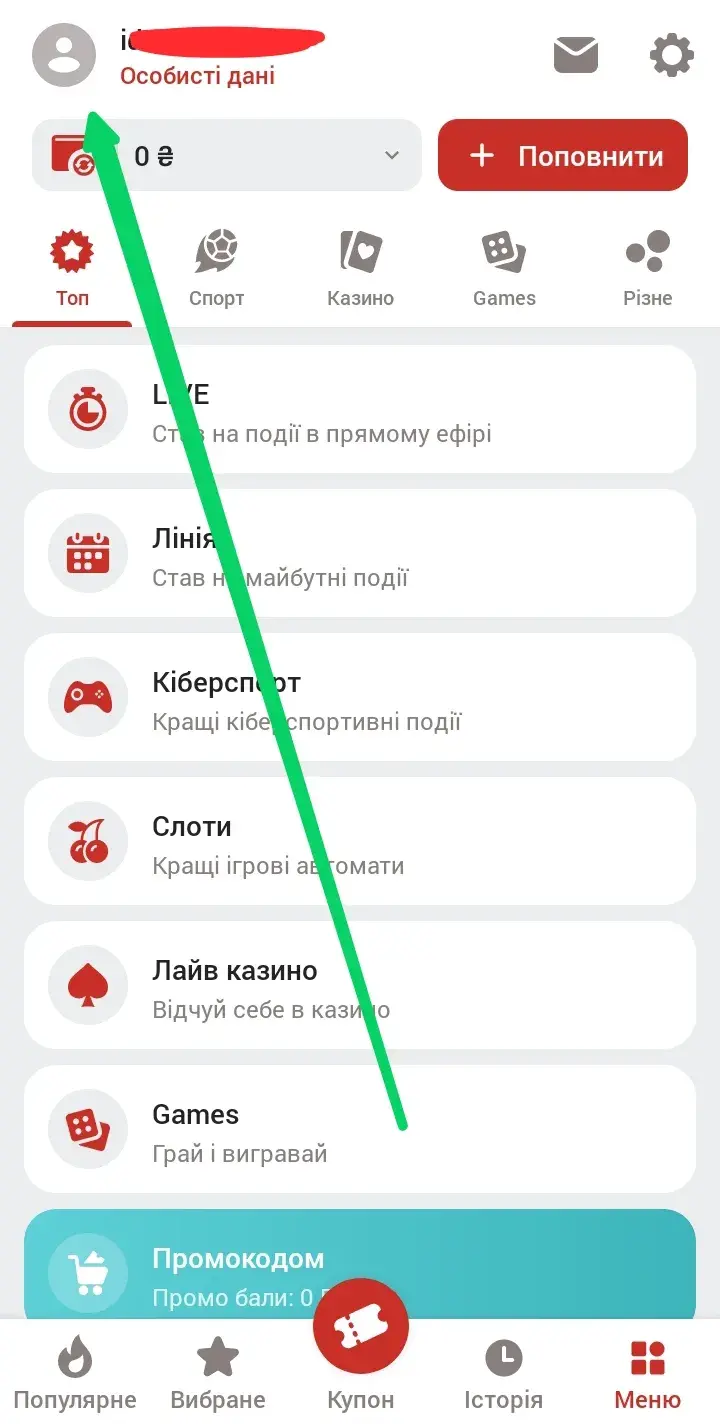This screenshot has height=1424, width=720.
Task: Tap the Поповнити button
Action: tap(563, 155)
